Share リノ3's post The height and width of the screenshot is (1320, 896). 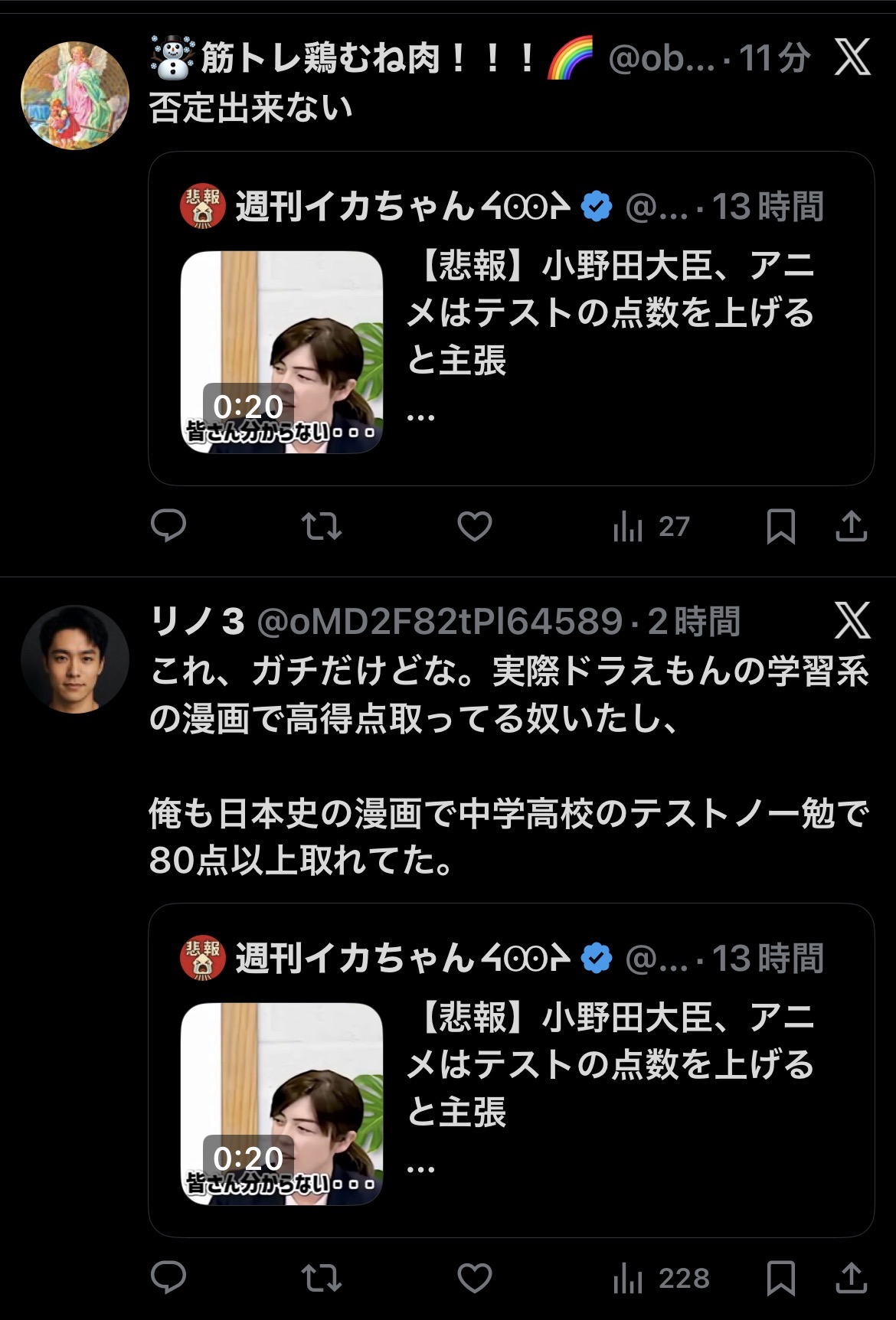[851, 1279]
